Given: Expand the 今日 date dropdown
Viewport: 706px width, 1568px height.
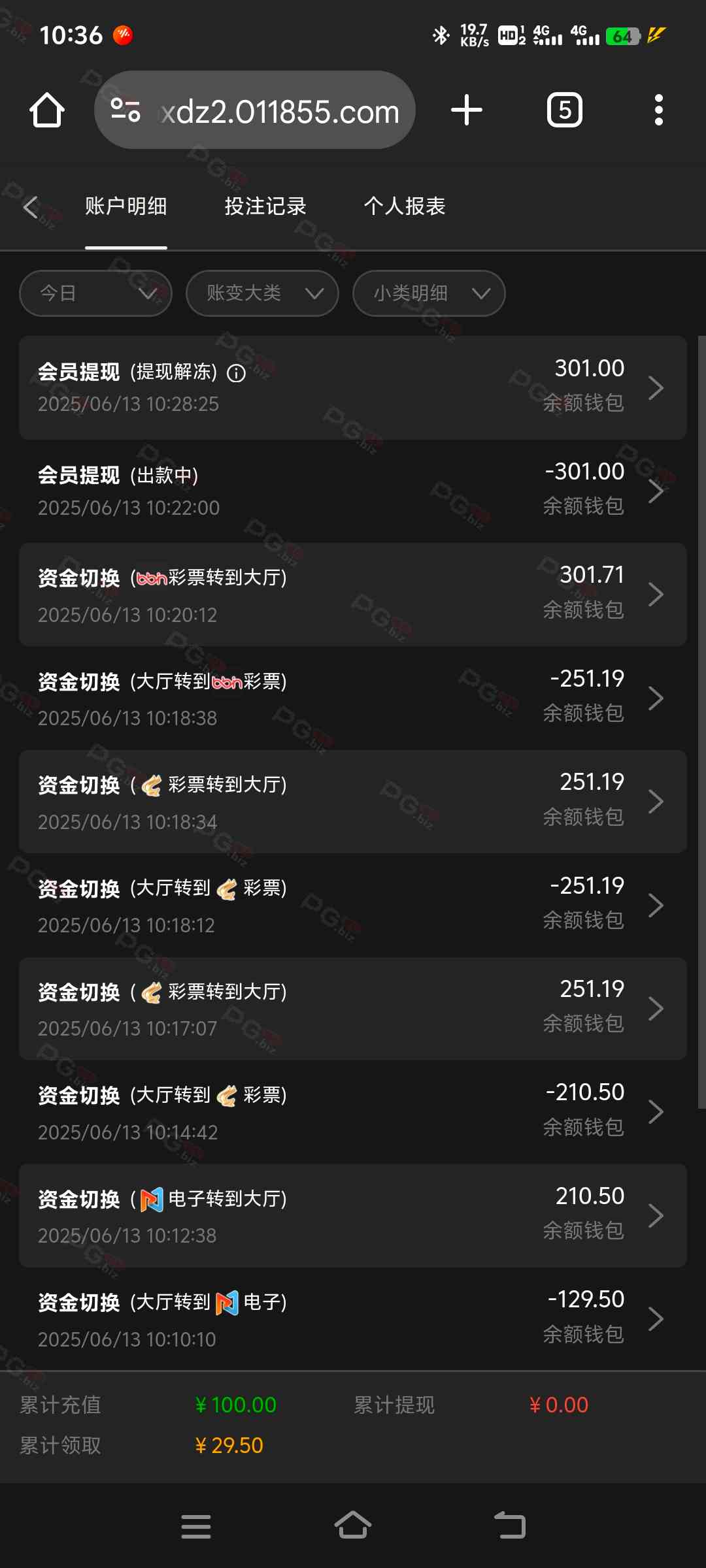Looking at the screenshot, I should (x=95, y=293).
